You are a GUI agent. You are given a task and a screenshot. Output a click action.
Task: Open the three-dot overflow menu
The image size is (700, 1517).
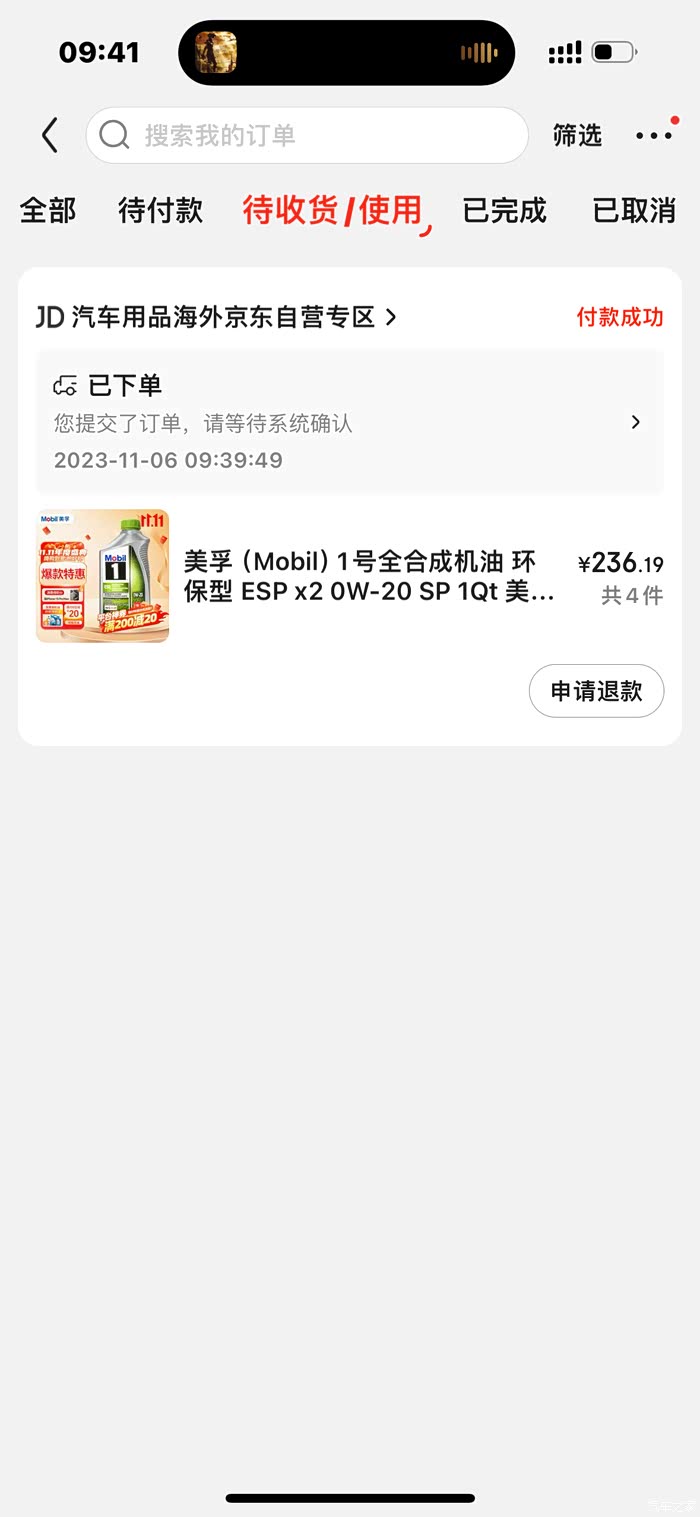tap(654, 136)
